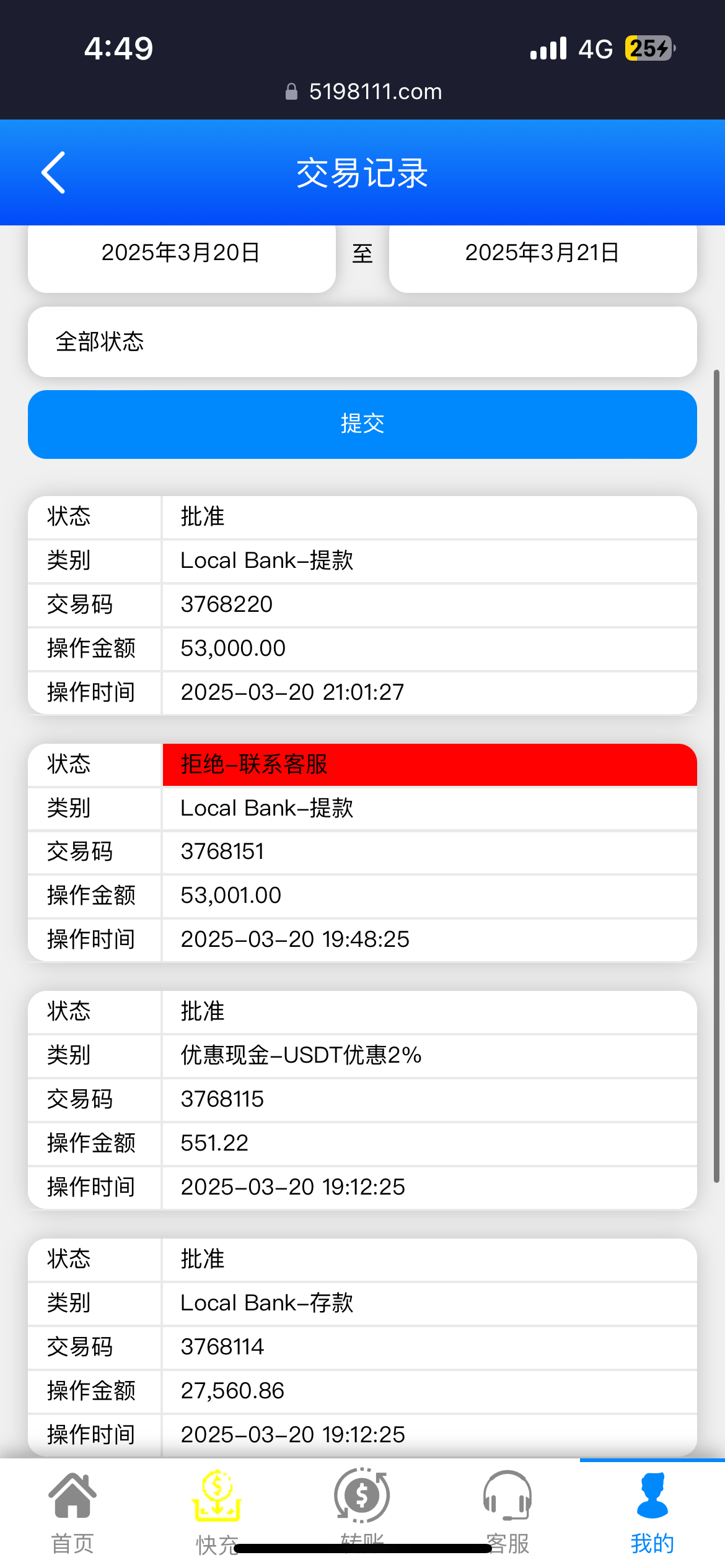This screenshot has width=725, height=1568.
Task: Open the start date picker 2025年3月20日
Action: click(182, 256)
